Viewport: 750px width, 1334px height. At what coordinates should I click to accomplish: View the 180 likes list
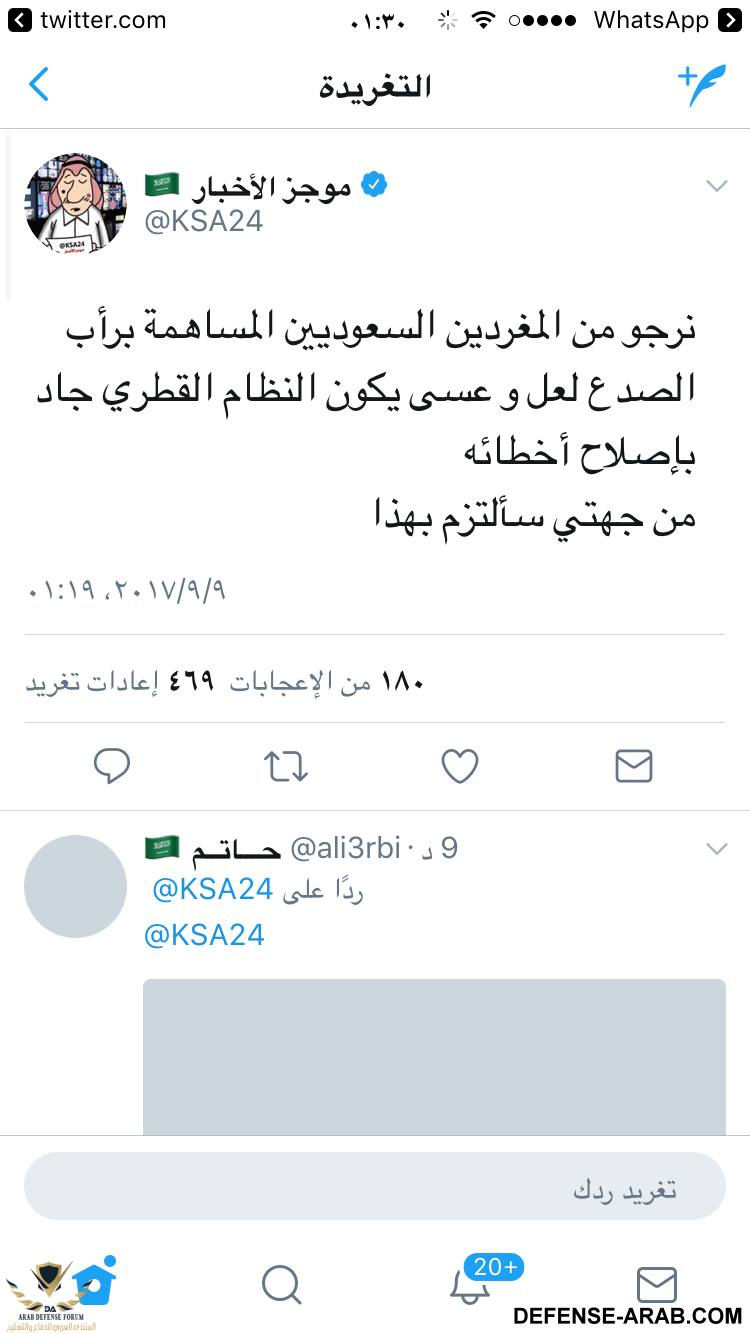pyautogui.click(x=328, y=682)
